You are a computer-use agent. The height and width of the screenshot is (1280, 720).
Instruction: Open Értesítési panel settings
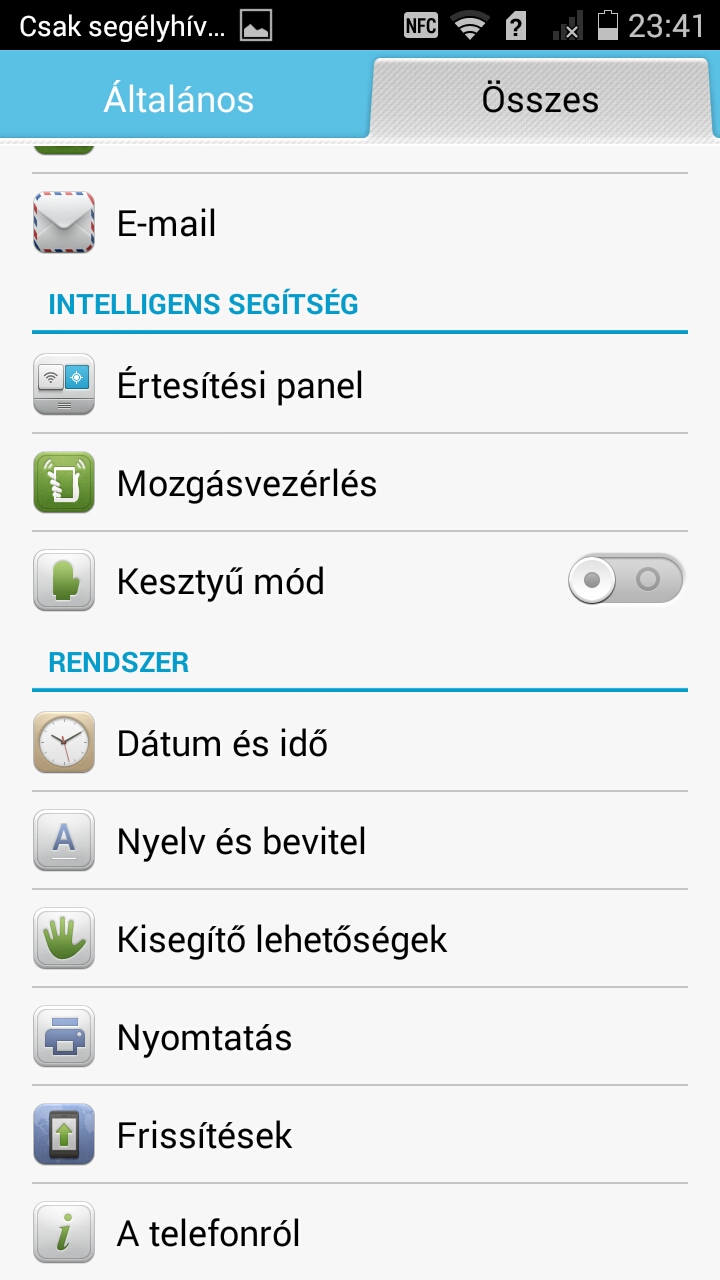tap(360, 385)
